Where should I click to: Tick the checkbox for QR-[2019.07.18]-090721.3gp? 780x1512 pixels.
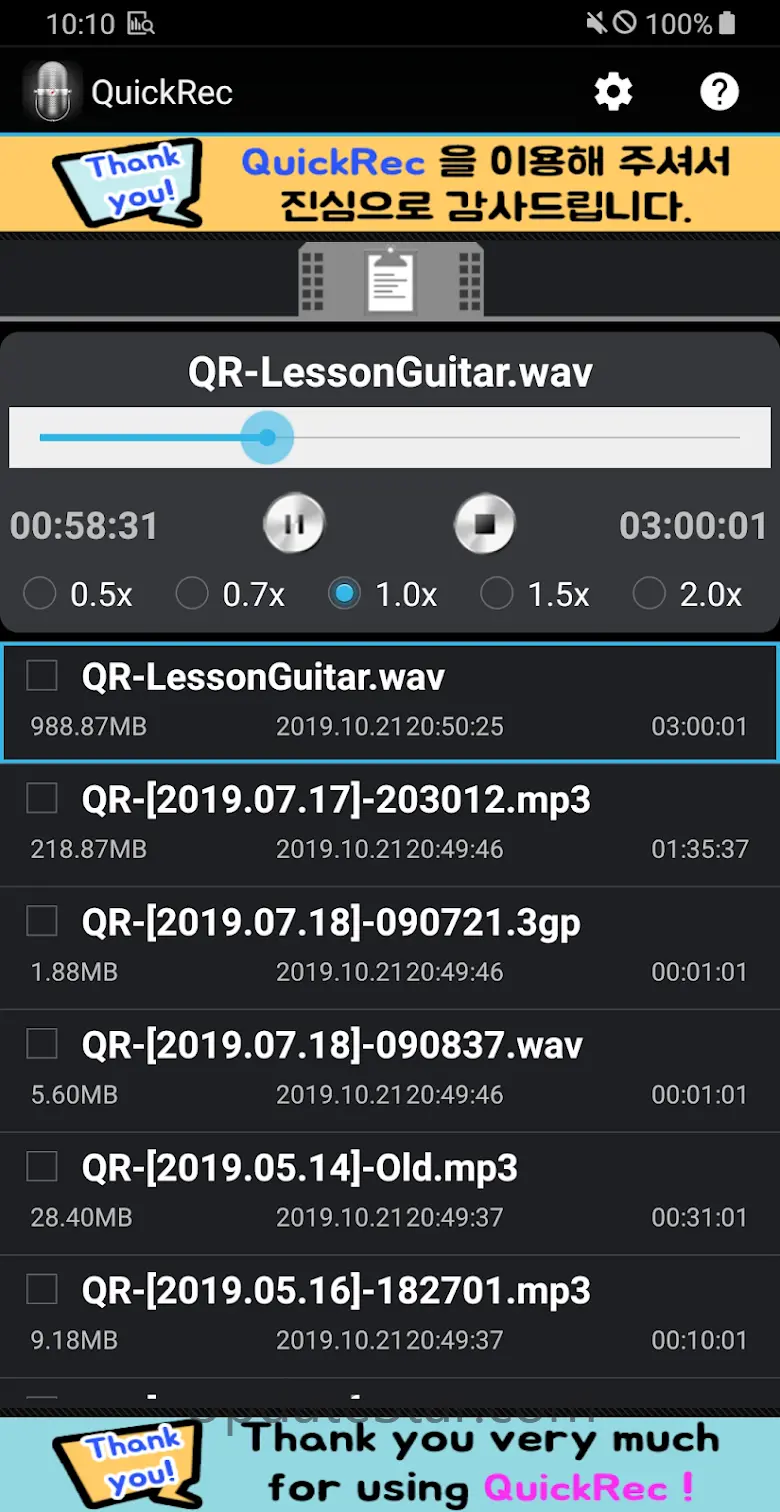[42, 921]
